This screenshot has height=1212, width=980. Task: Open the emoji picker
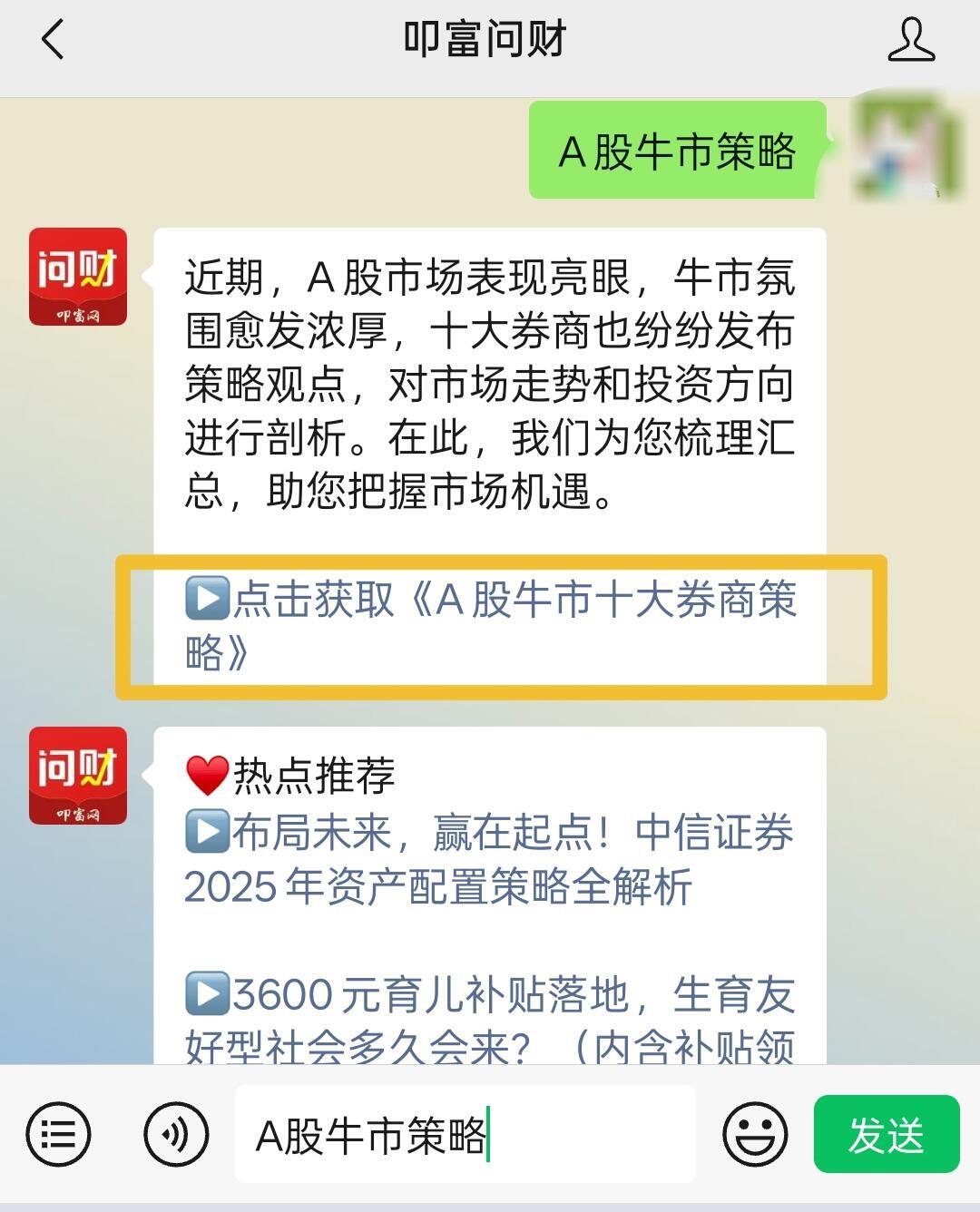tap(754, 1134)
